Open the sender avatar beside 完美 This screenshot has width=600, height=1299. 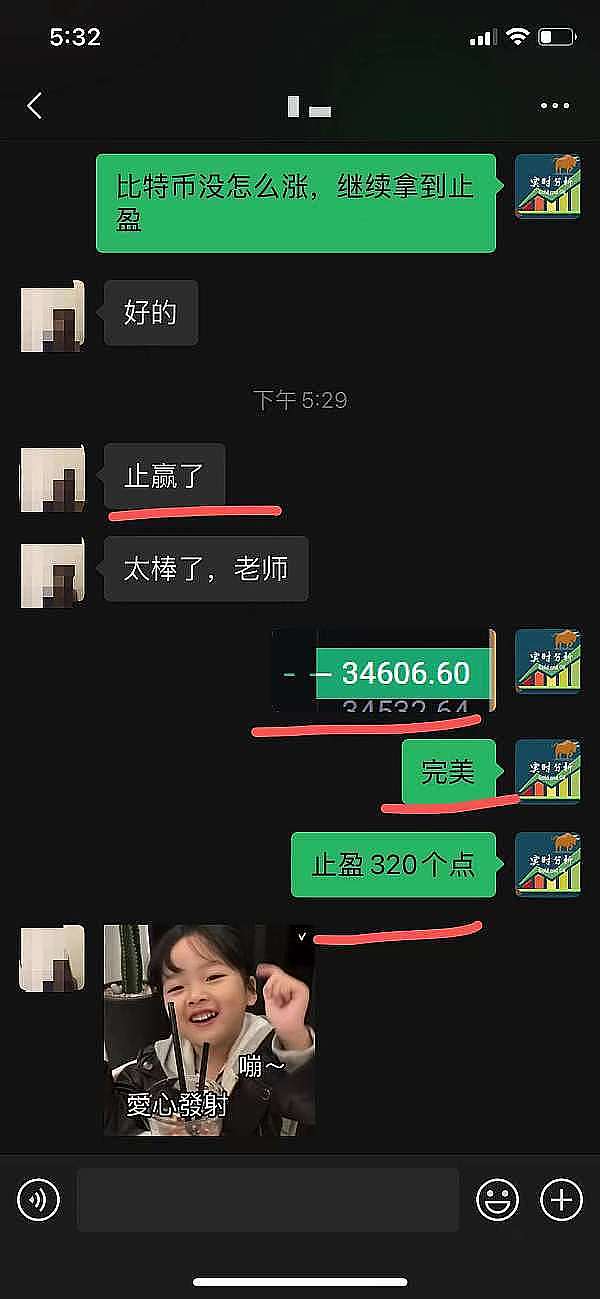pyautogui.click(x=547, y=771)
